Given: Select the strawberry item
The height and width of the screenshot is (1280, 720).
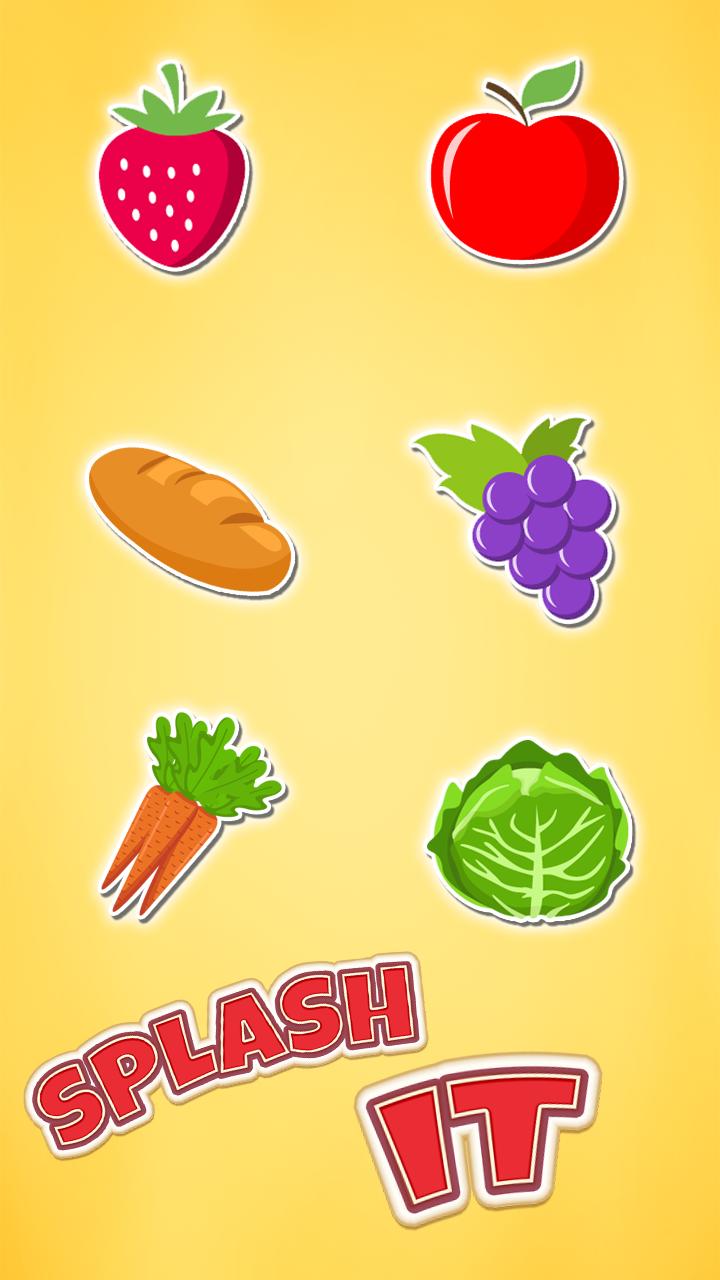Looking at the screenshot, I should (173, 180).
